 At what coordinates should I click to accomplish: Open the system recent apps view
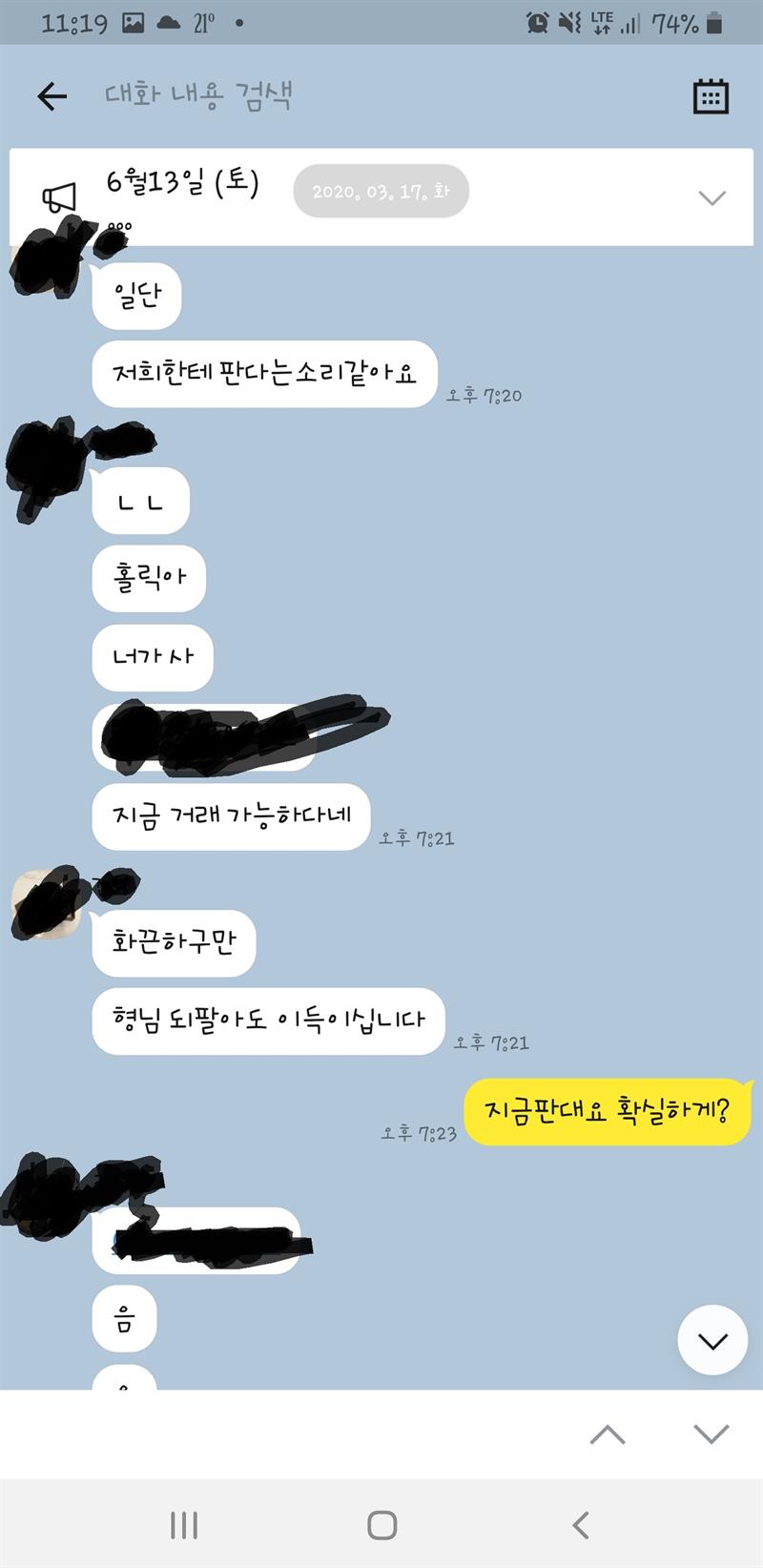point(184,1525)
